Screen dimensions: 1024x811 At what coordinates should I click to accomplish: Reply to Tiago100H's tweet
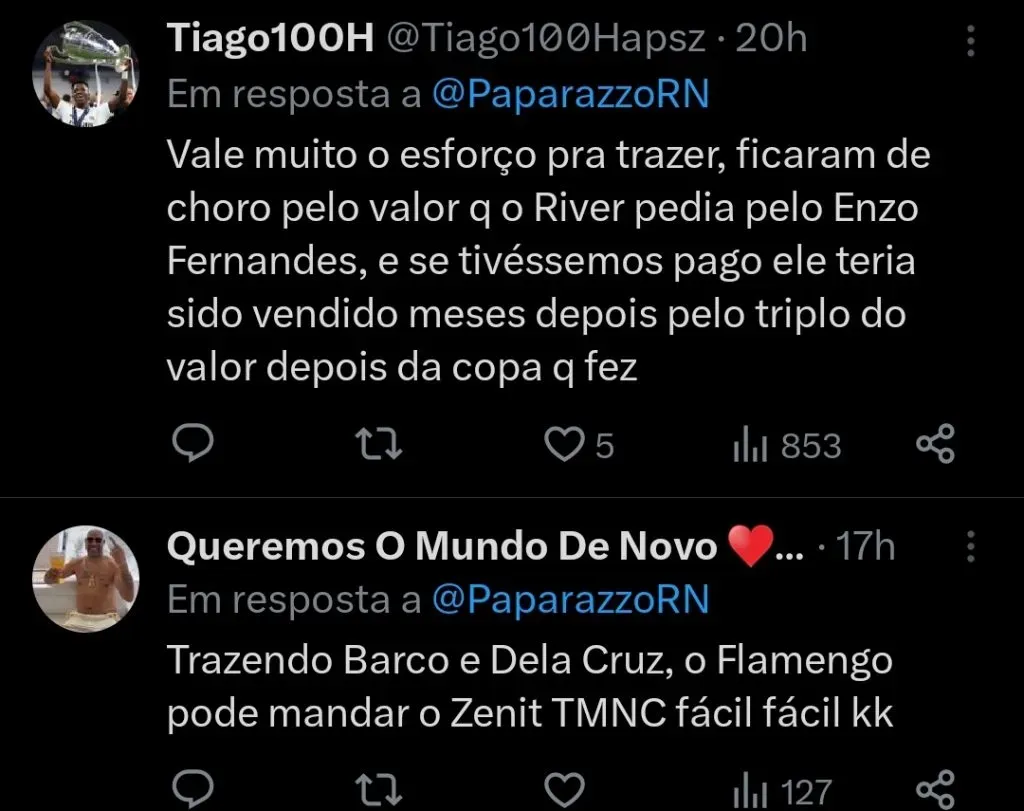click(191, 445)
